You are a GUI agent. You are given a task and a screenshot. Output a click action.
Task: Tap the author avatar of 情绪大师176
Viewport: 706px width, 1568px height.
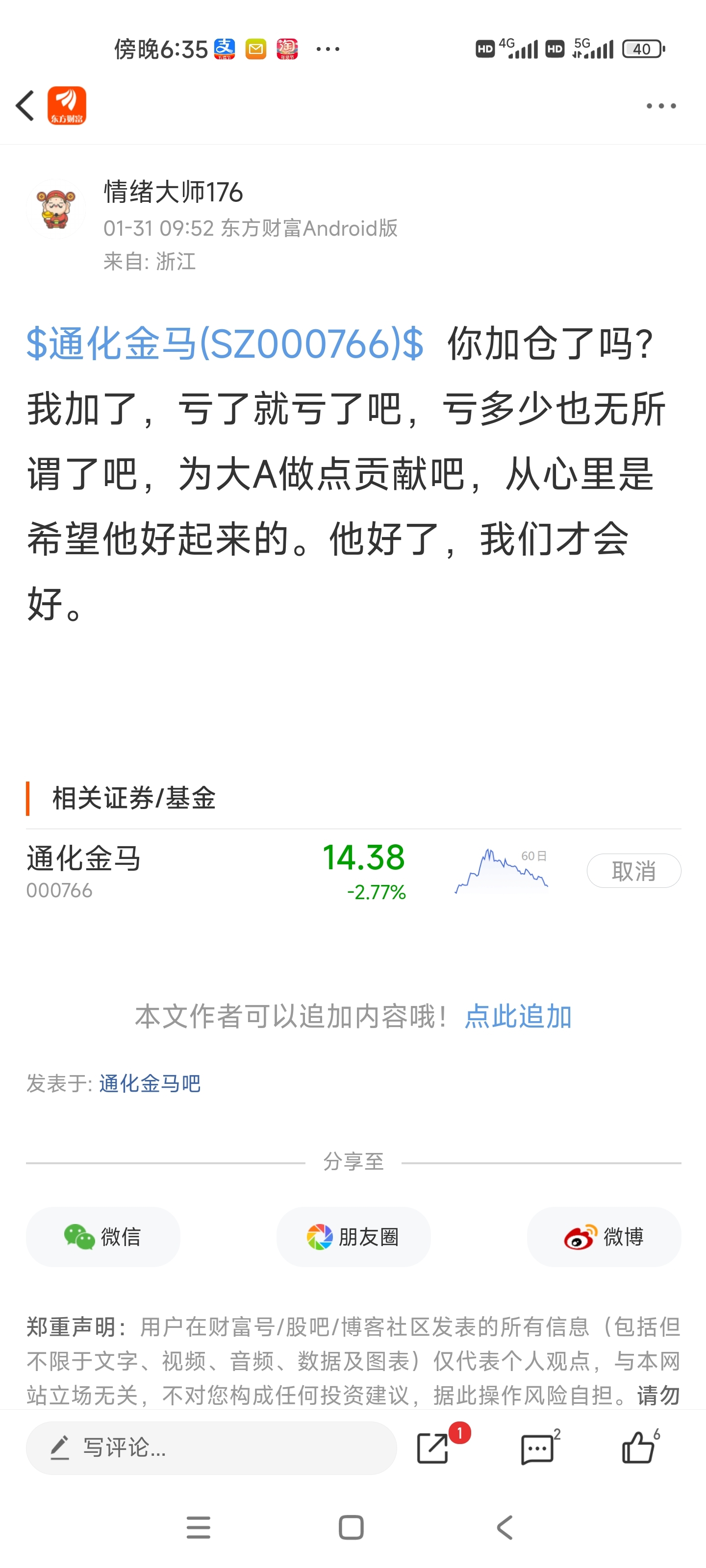(x=56, y=209)
